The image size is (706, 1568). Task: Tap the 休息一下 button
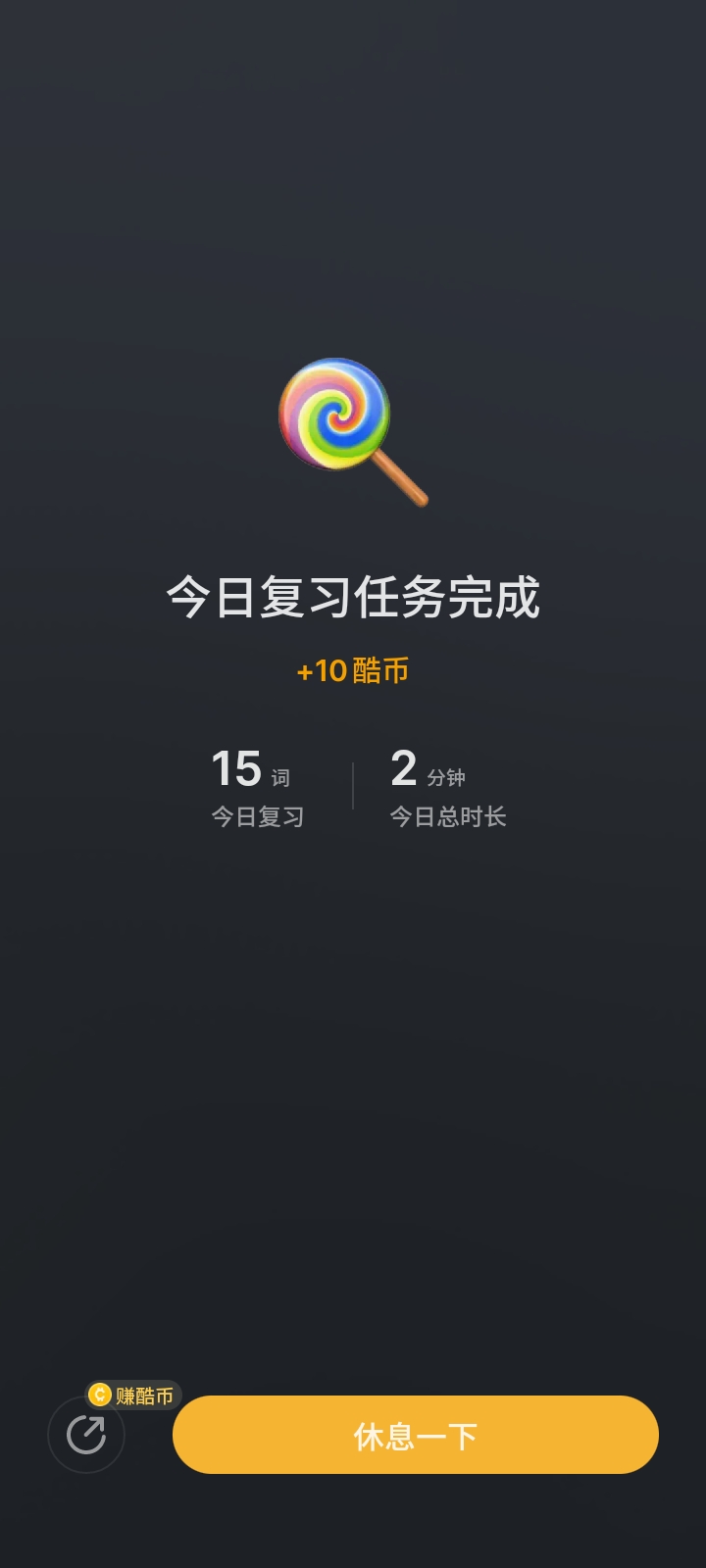pos(415,1435)
